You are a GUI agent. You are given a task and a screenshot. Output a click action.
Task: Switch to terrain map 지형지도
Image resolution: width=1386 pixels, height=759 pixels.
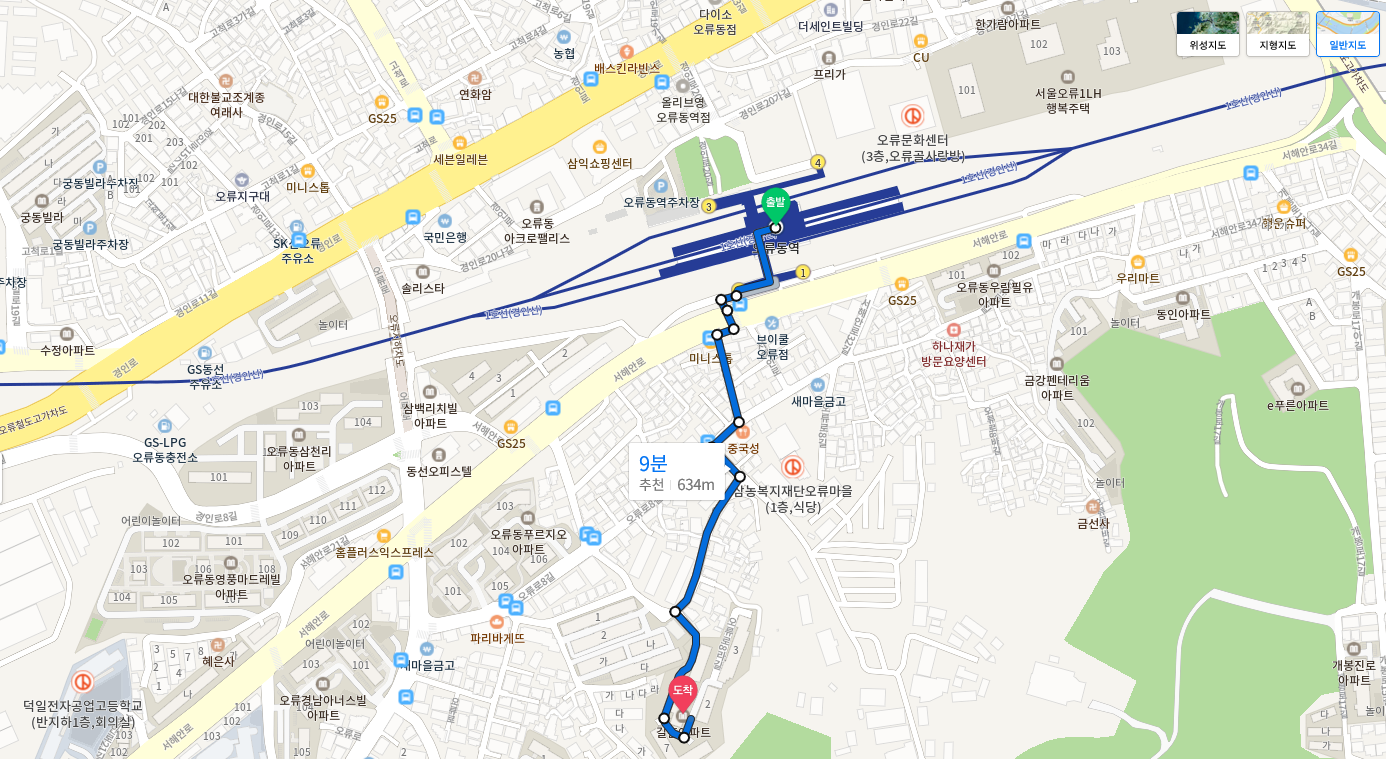click(1278, 34)
